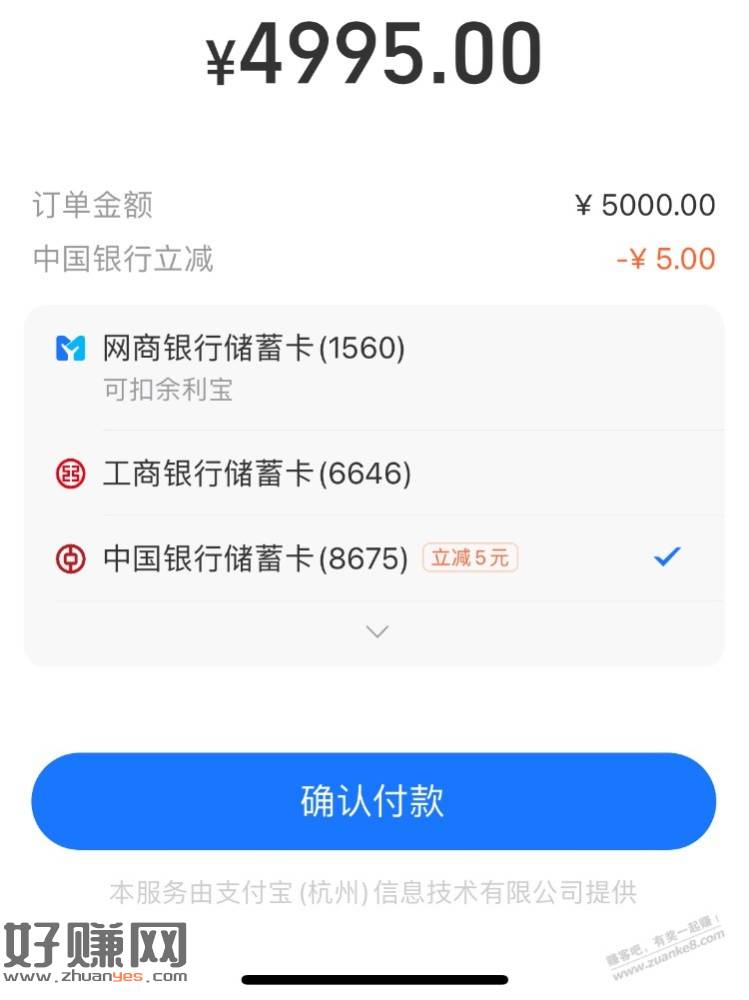Expand more payment methods chevron
749x1000 pixels.
click(377, 631)
